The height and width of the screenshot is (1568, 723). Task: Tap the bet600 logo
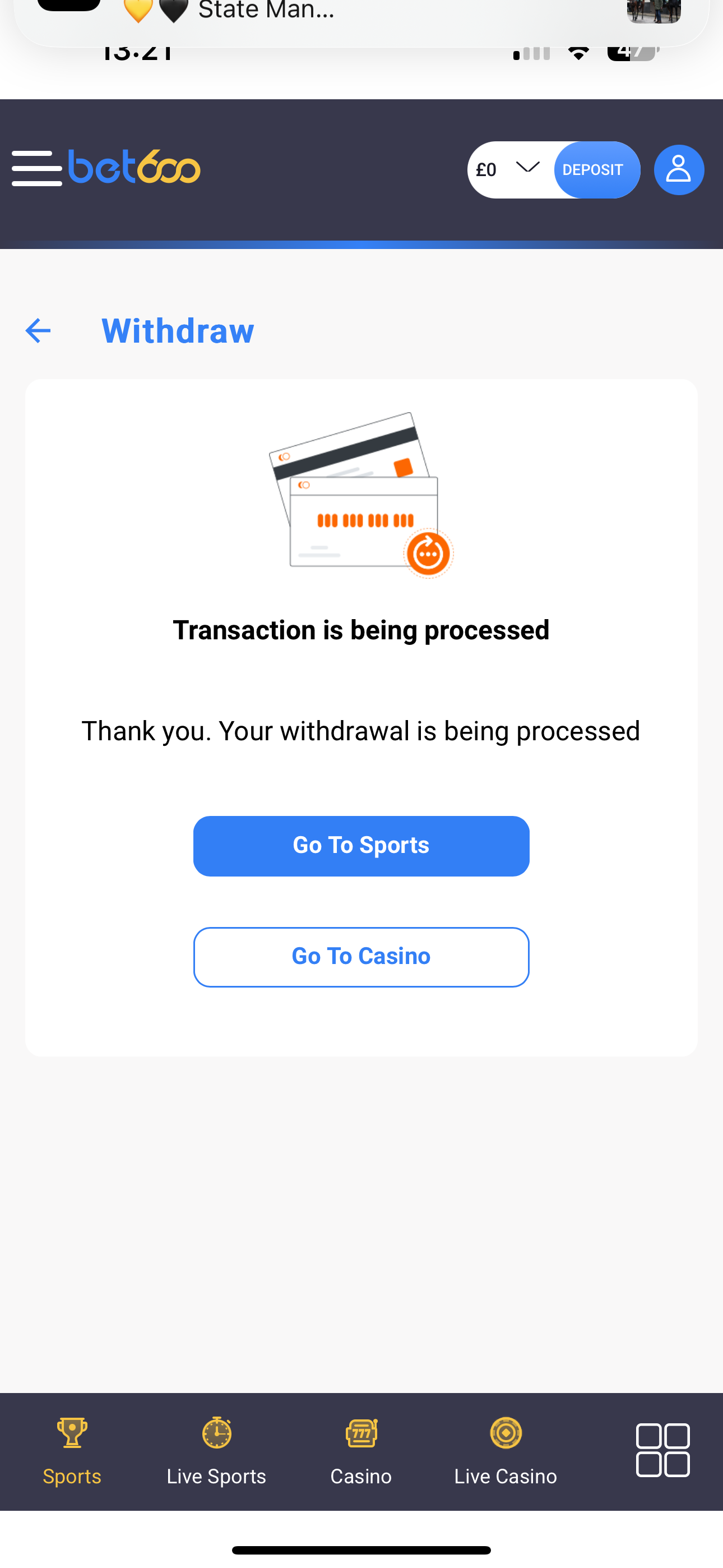[135, 167]
